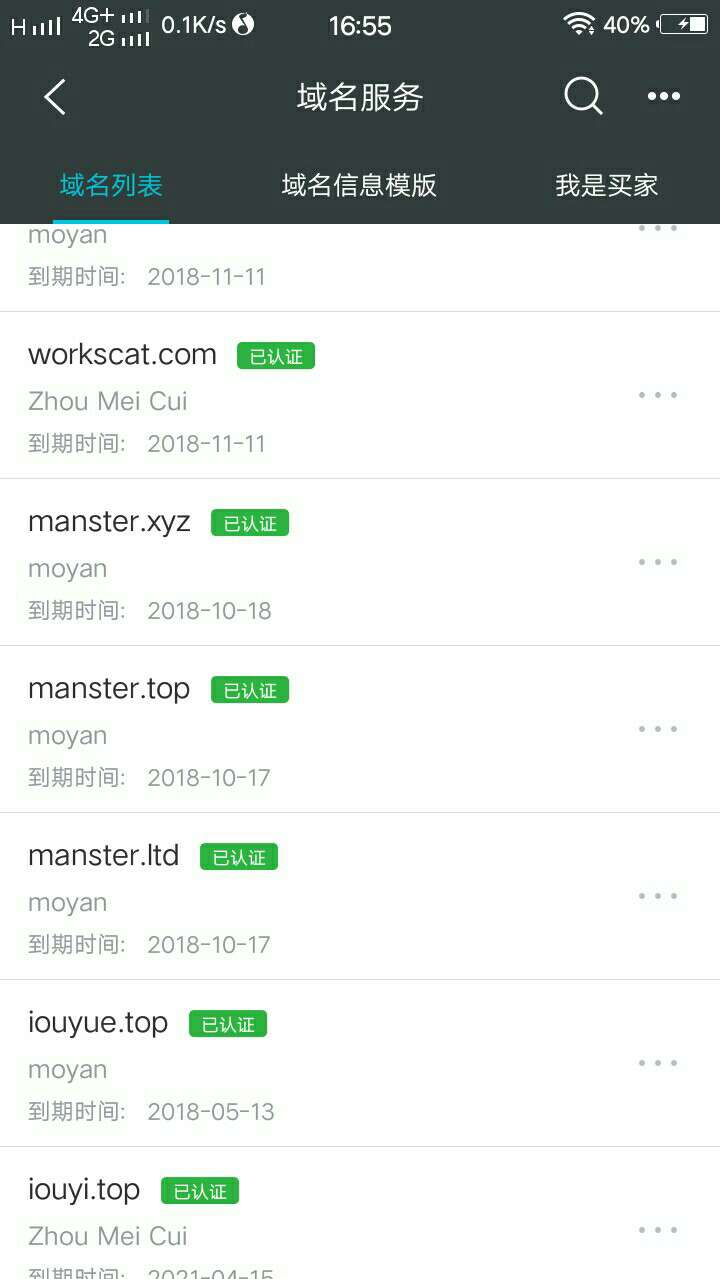720x1279 pixels.
Task: Show more actions for iouyi.top
Action: (658, 1230)
